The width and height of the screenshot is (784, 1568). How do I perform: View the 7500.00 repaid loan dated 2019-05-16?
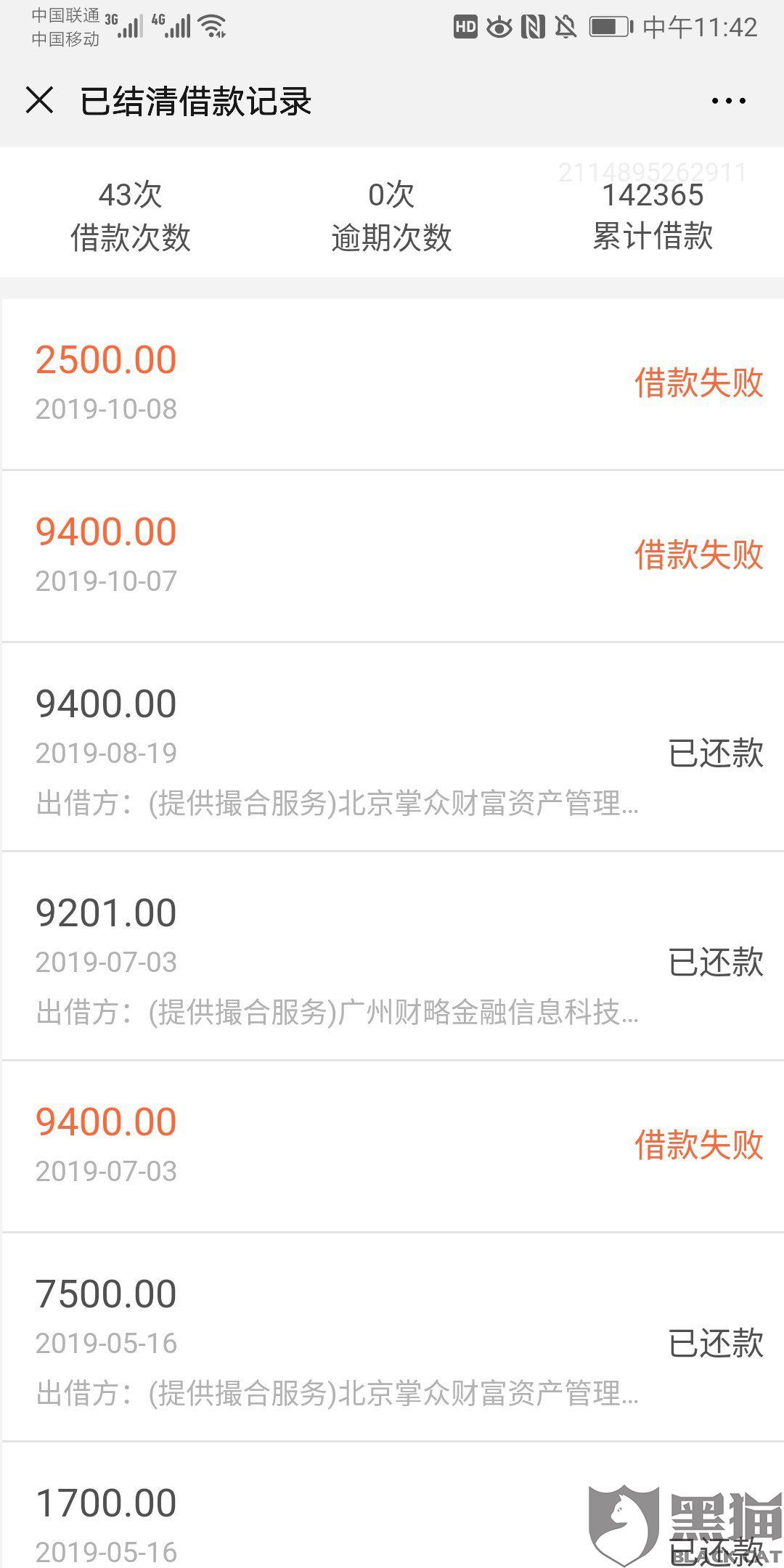[392, 1337]
